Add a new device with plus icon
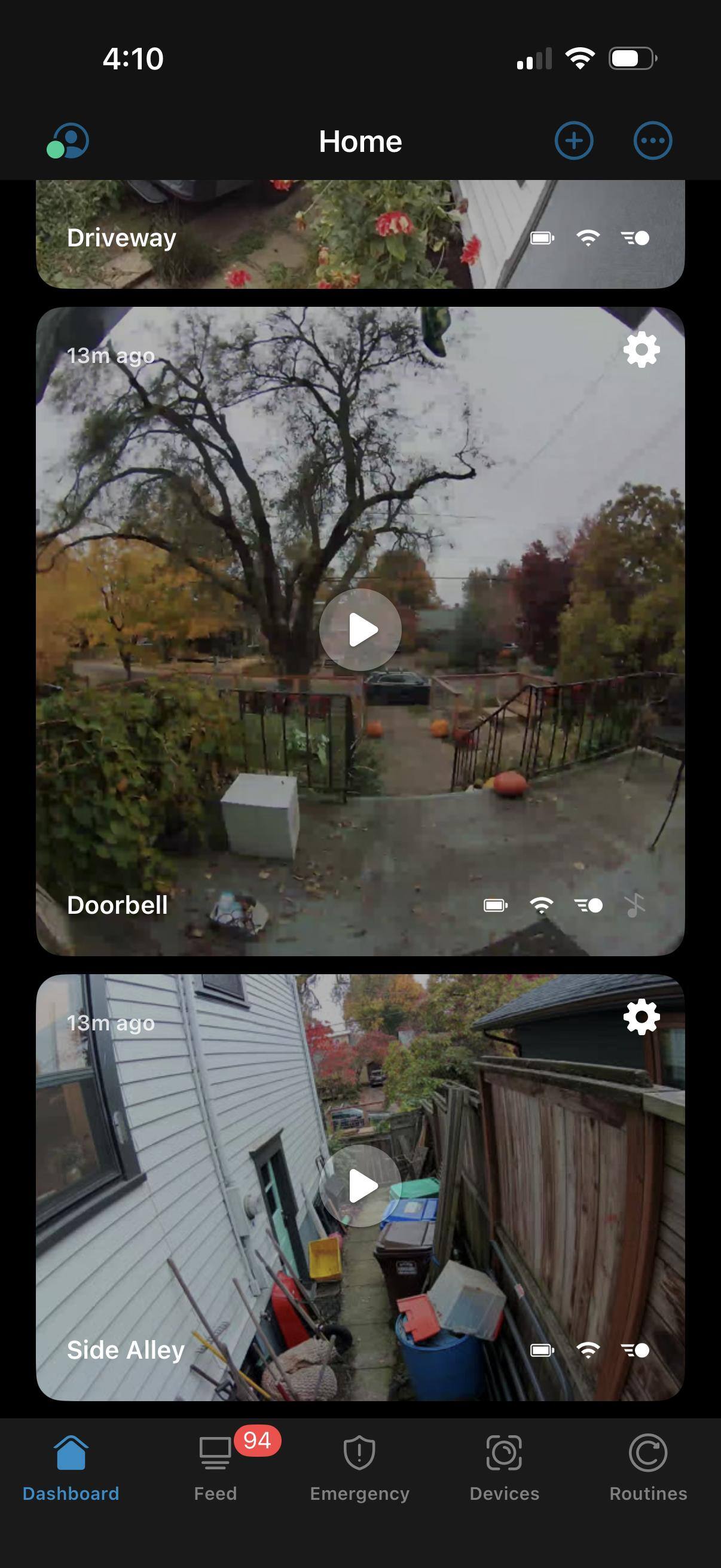Image resolution: width=721 pixels, height=1568 pixels. coord(574,141)
